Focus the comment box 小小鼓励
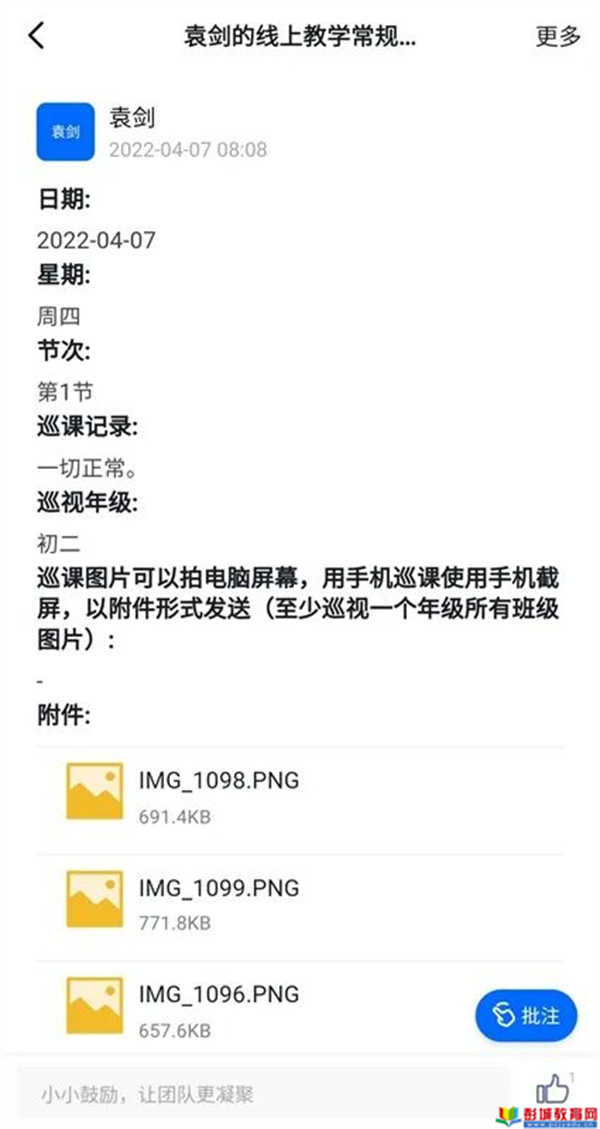Viewport: 600px width, 1129px height. pyautogui.click(x=260, y=1093)
